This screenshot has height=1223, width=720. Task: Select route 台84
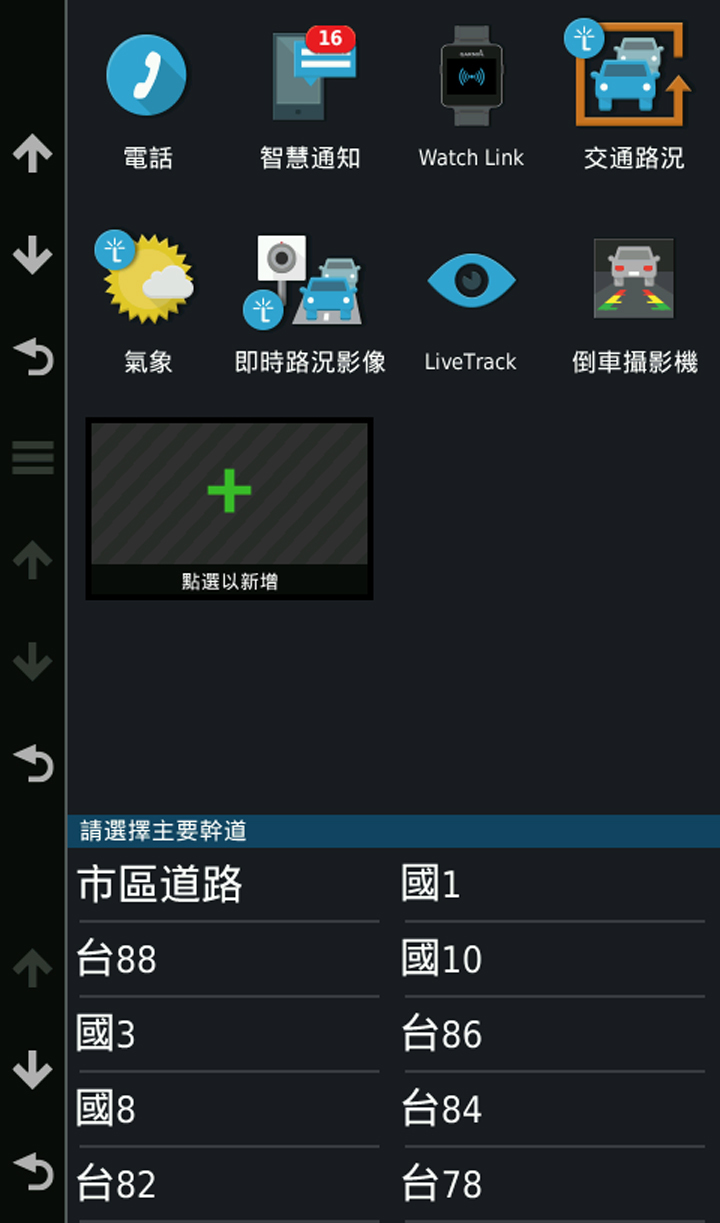553,1109
